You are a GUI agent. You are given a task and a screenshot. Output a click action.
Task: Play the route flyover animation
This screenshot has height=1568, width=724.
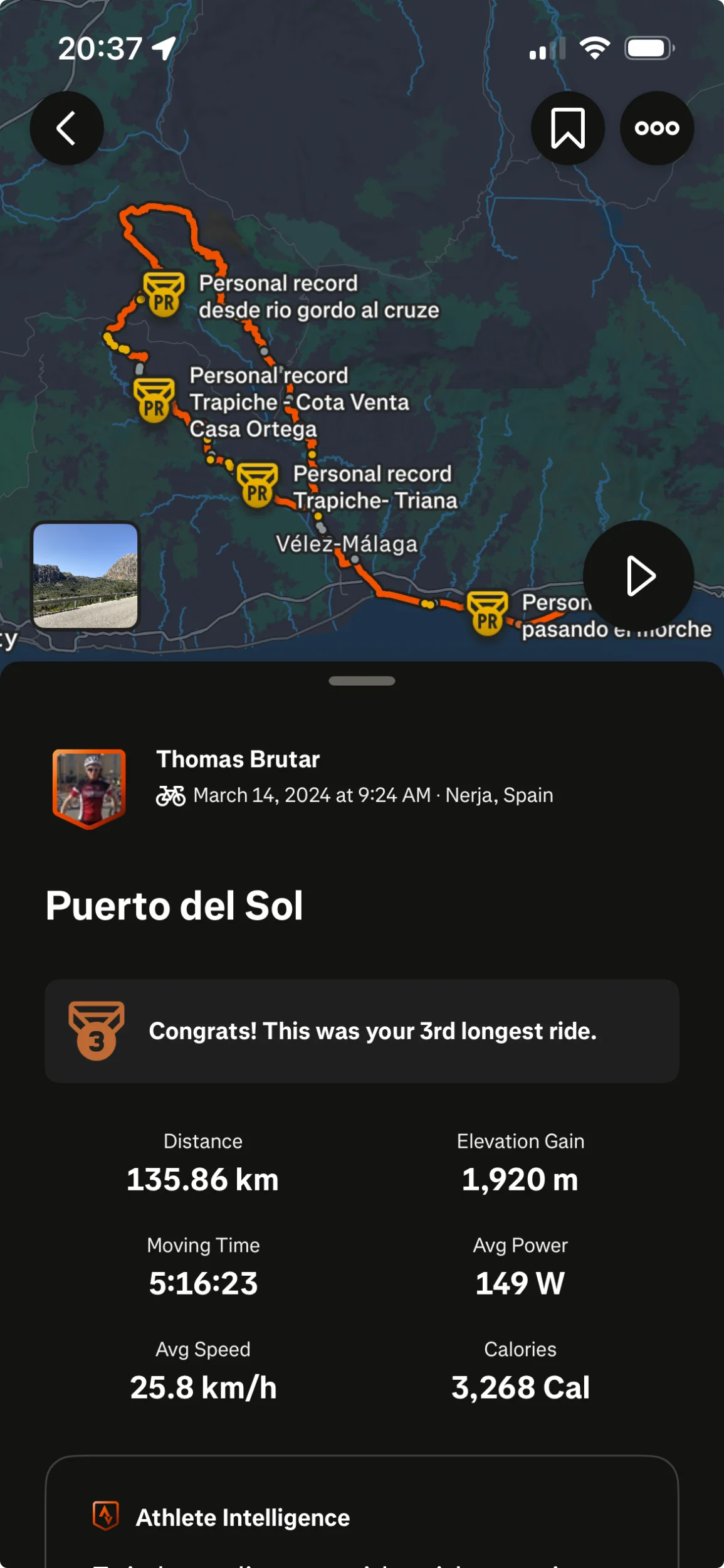point(638,575)
